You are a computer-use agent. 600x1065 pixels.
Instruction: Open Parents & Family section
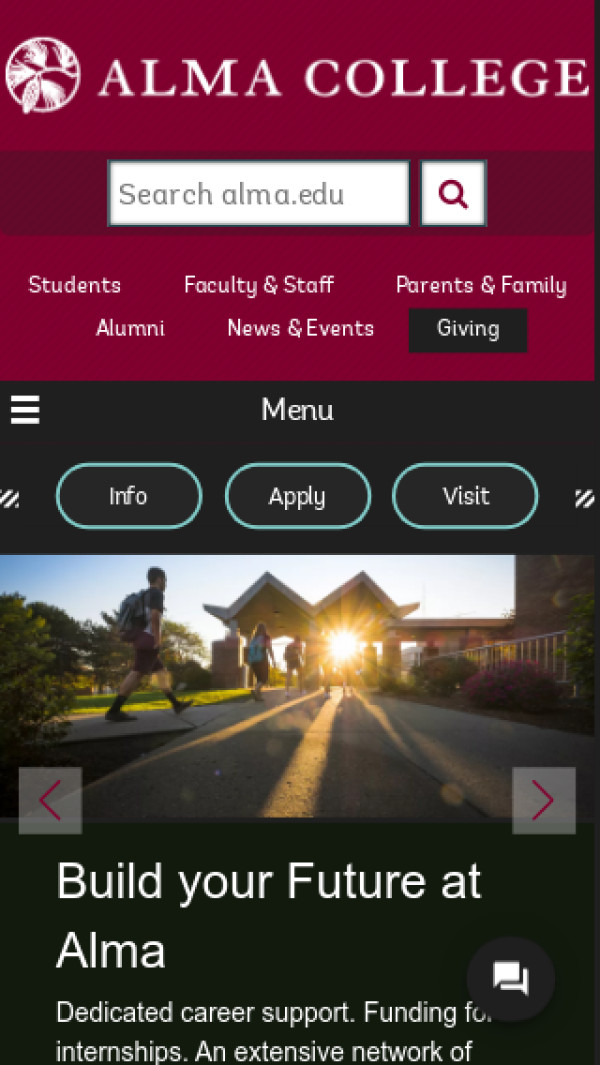[x=481, y=285]
